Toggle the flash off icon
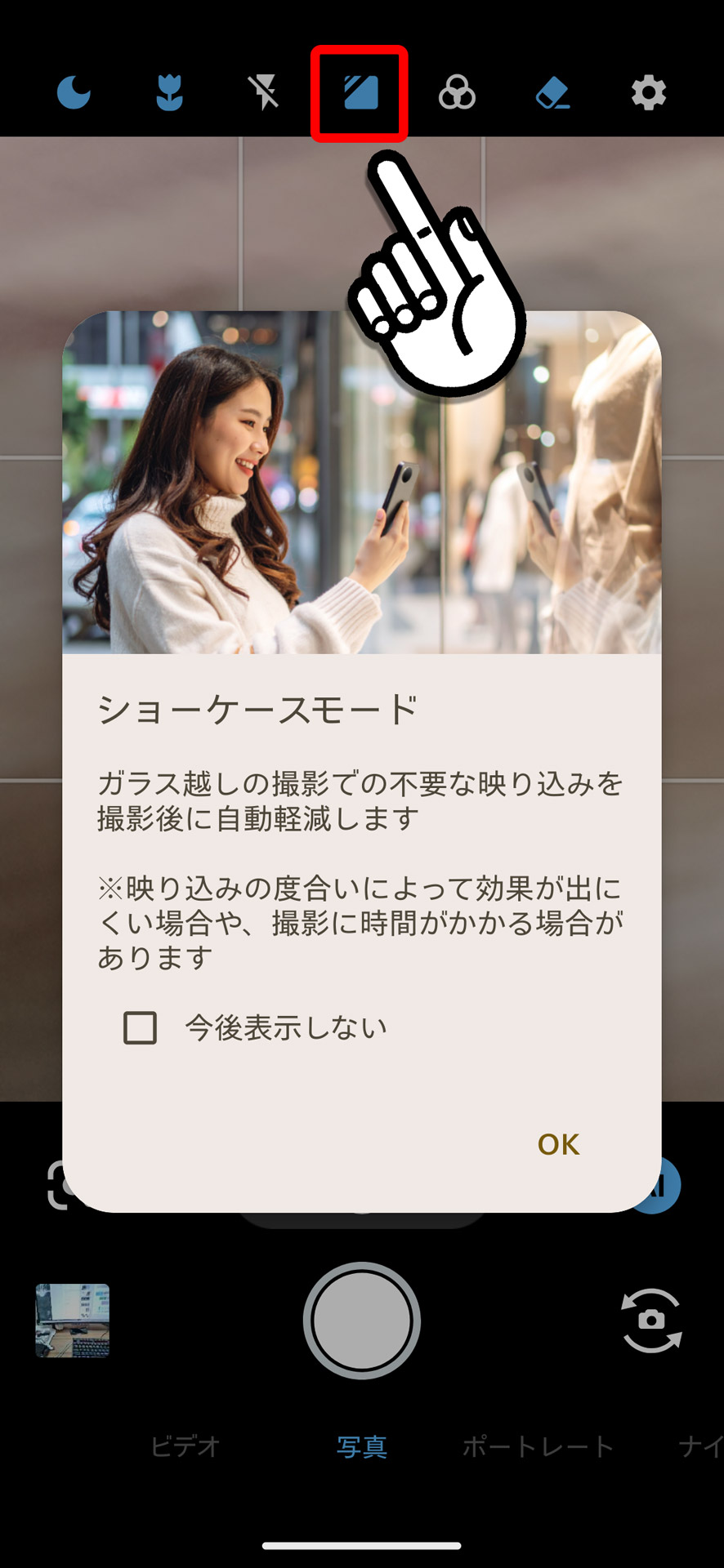724x1568 pixels. pyautogui.click(x=264, y=92)
